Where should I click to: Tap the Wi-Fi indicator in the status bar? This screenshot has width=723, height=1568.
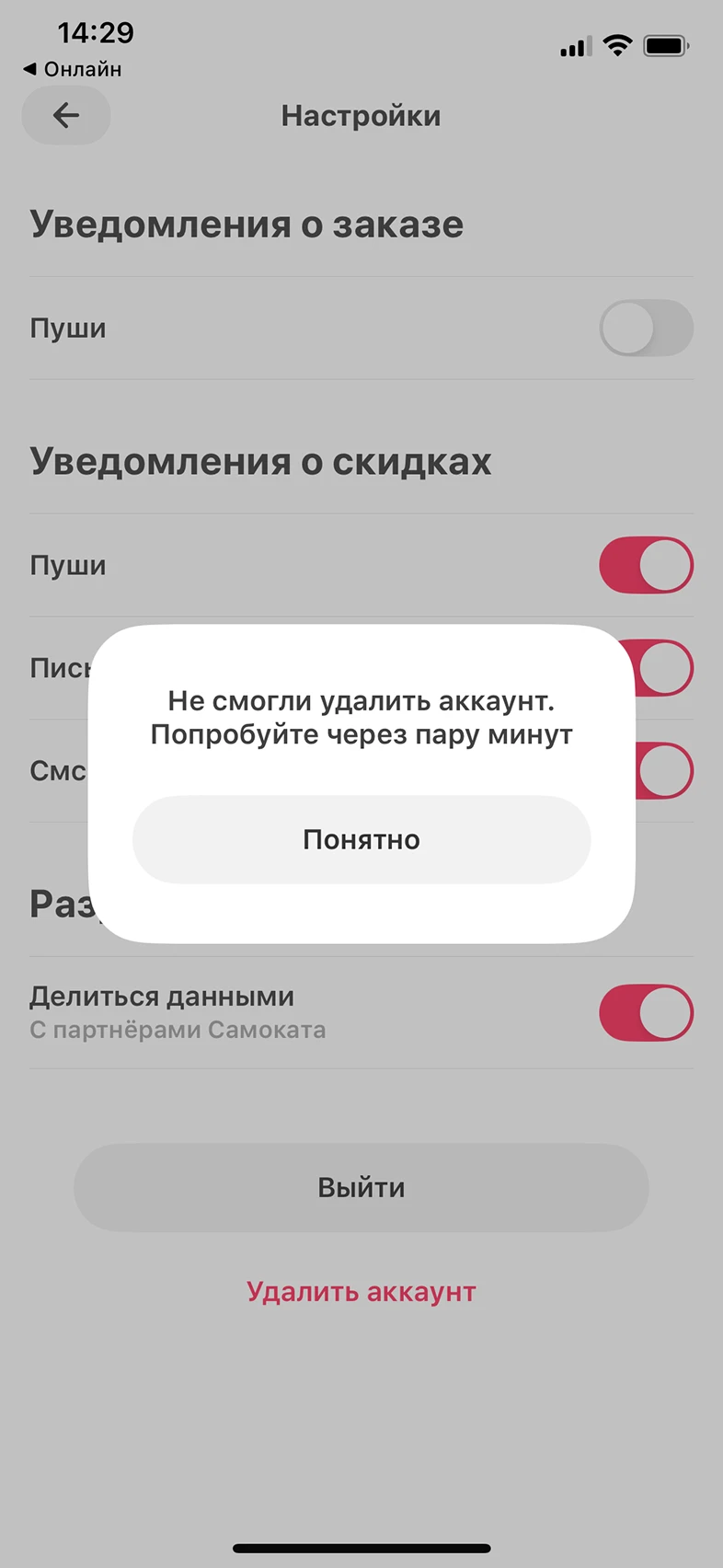pos(618,45)
